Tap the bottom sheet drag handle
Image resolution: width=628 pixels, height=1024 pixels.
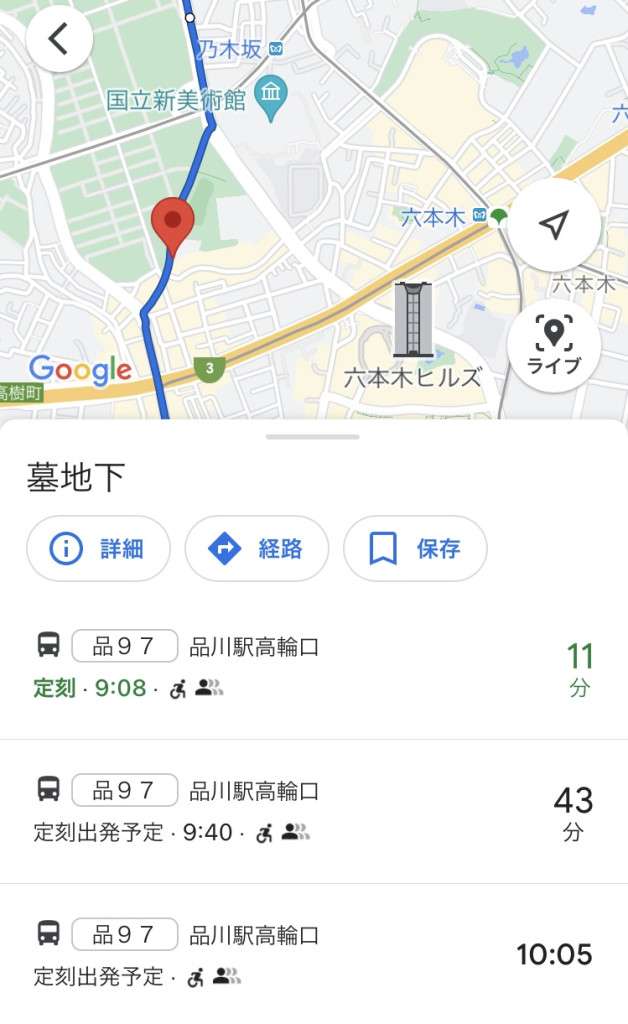pyautogui.click(x=313, y=437)
